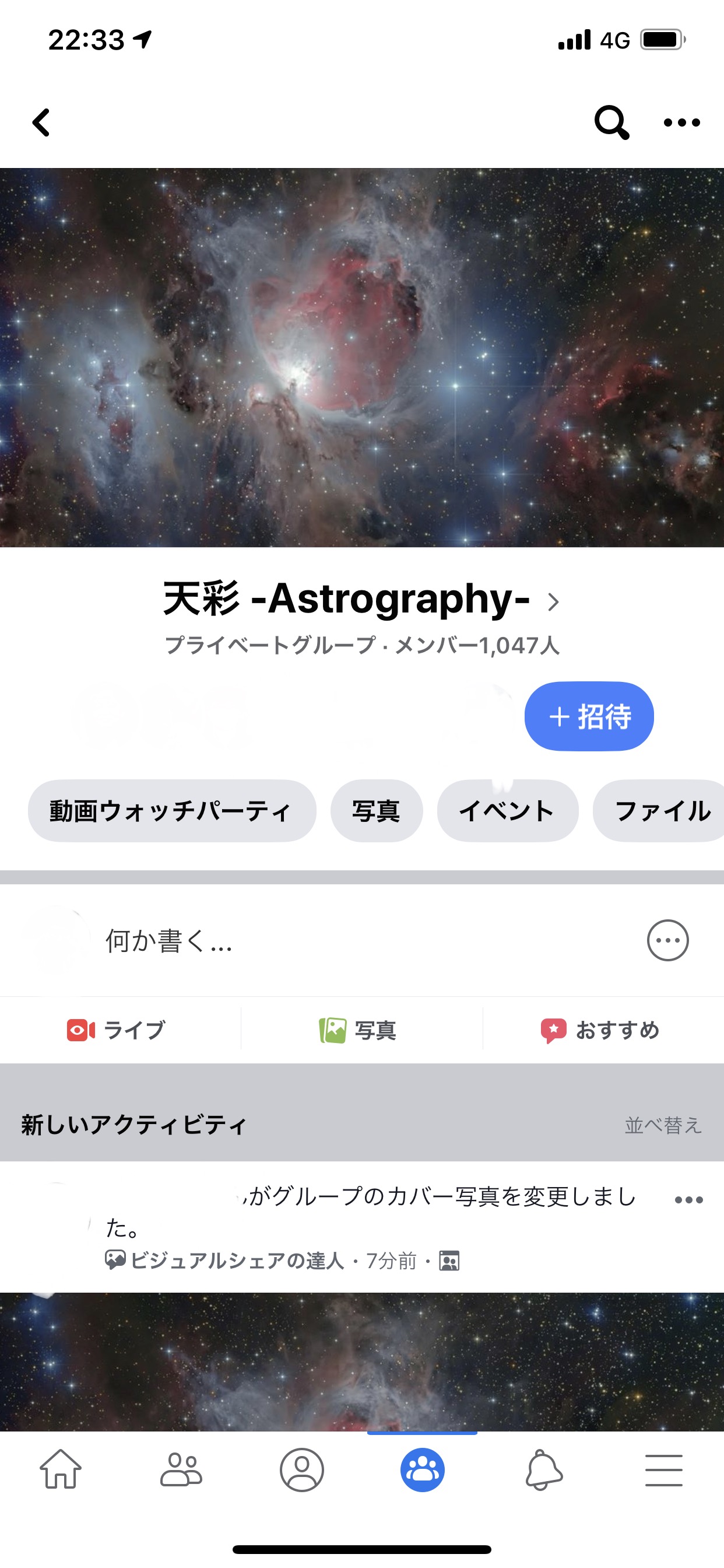Tap 並べ替え to sort activity

(663, 1125)
